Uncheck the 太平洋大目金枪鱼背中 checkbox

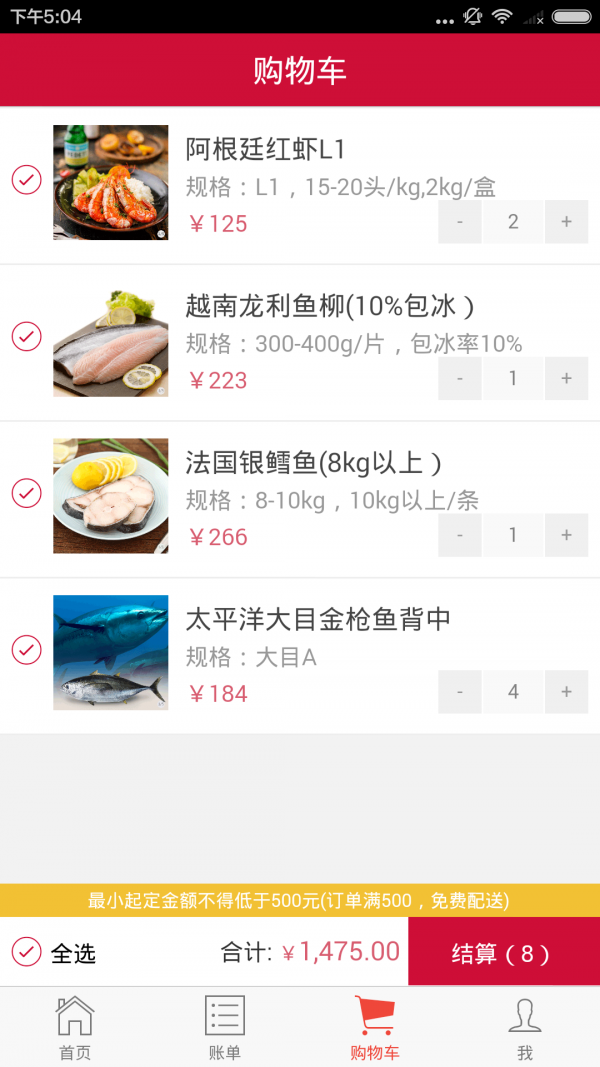(x=26, y=650)
